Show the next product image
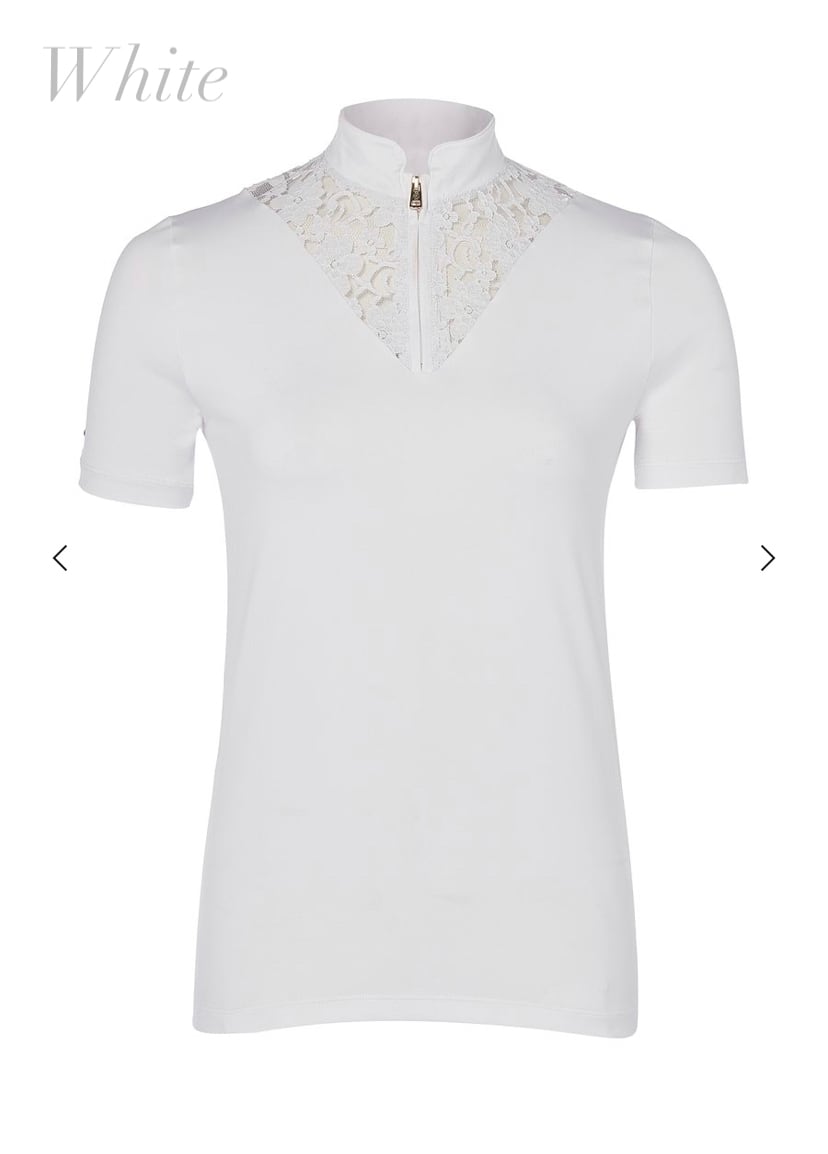Screen dimensions: 828x1154 (x=767, y=558)
